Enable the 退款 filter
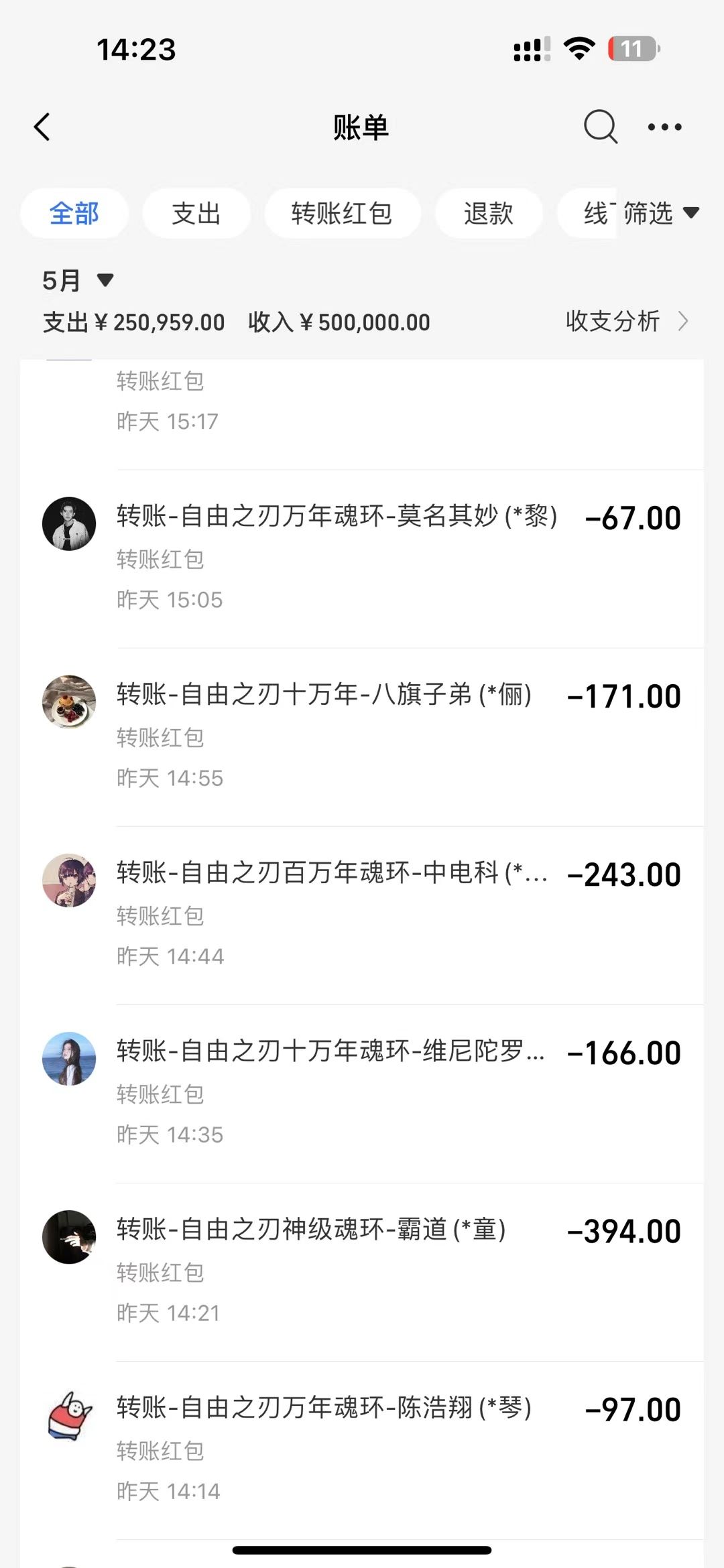 coord(489,213)
